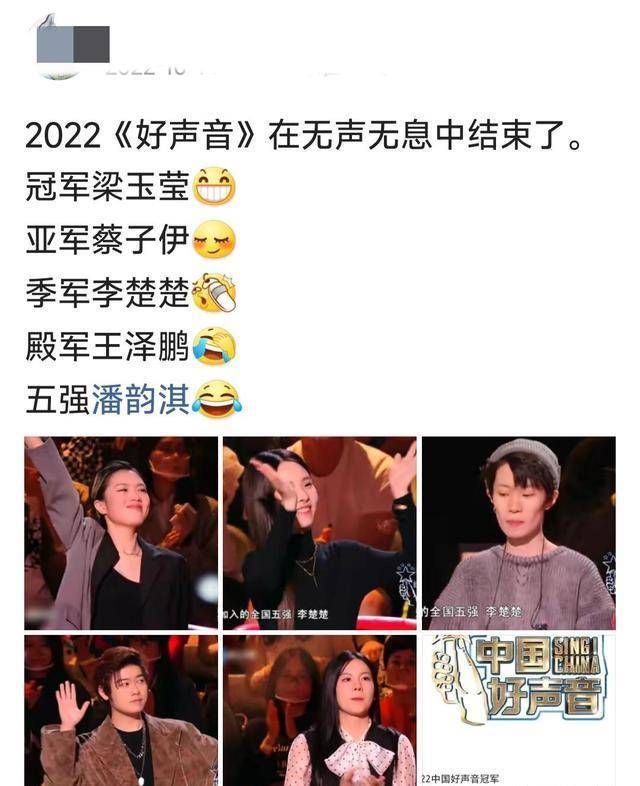View the photo of the man in the brown jacket
Screen dimensions: 640x786
tap(121, 710)
